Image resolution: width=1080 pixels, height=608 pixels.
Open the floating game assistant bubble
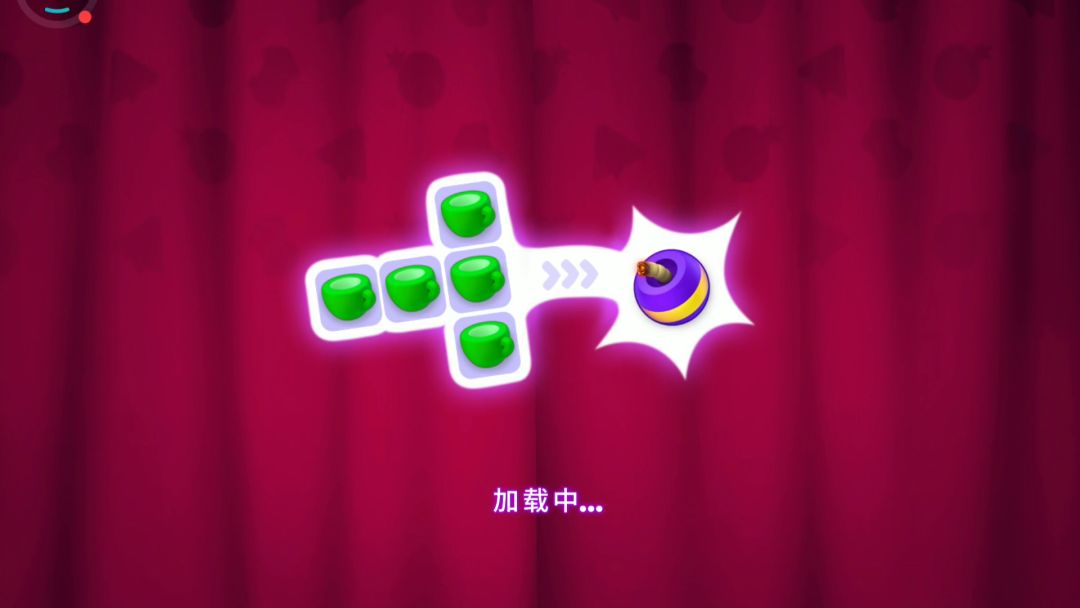pos(57,8)
